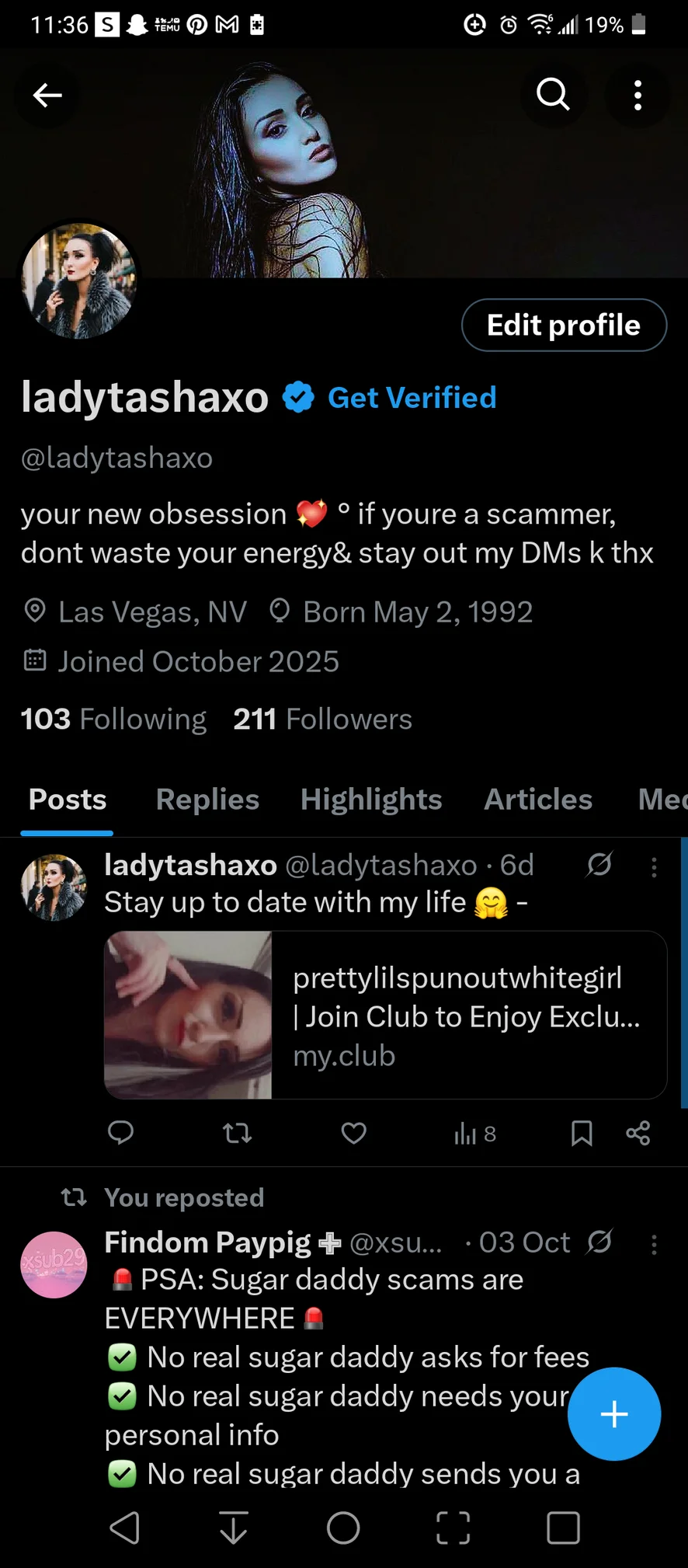Image resolution: width=688 pixels, height=1568 pixels.
Task: Repost the 'Stay up to date' post
Action: (237, 1134)
